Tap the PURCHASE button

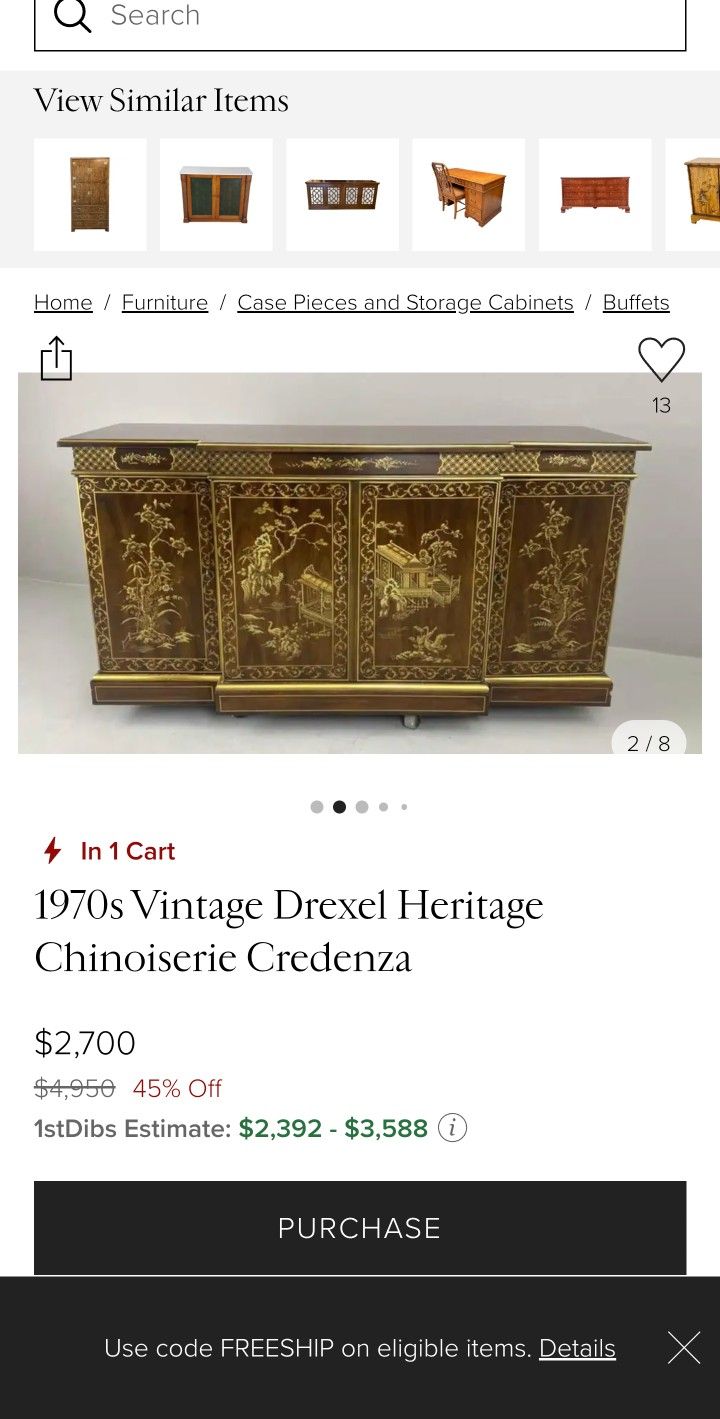click(360, 1228)
